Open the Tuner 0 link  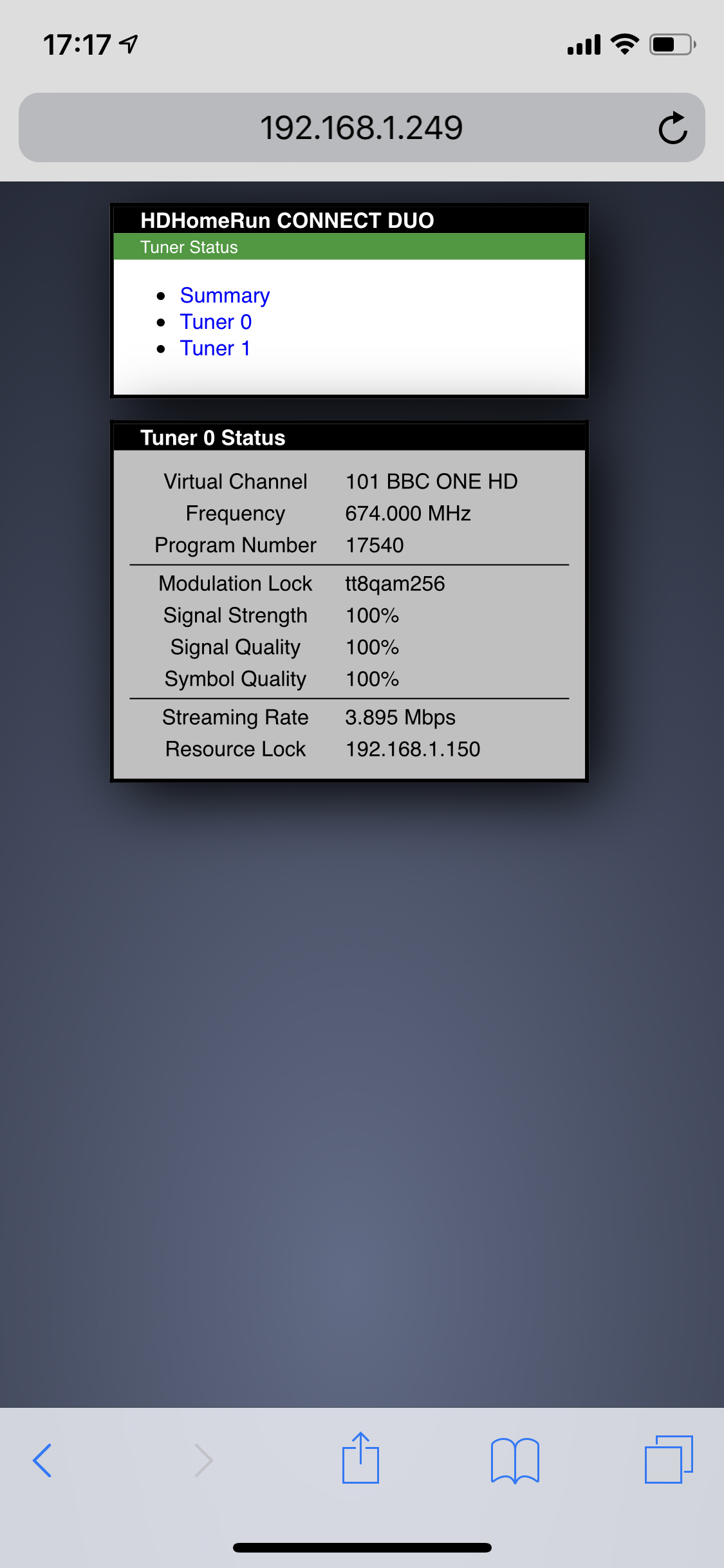point(216,322)
